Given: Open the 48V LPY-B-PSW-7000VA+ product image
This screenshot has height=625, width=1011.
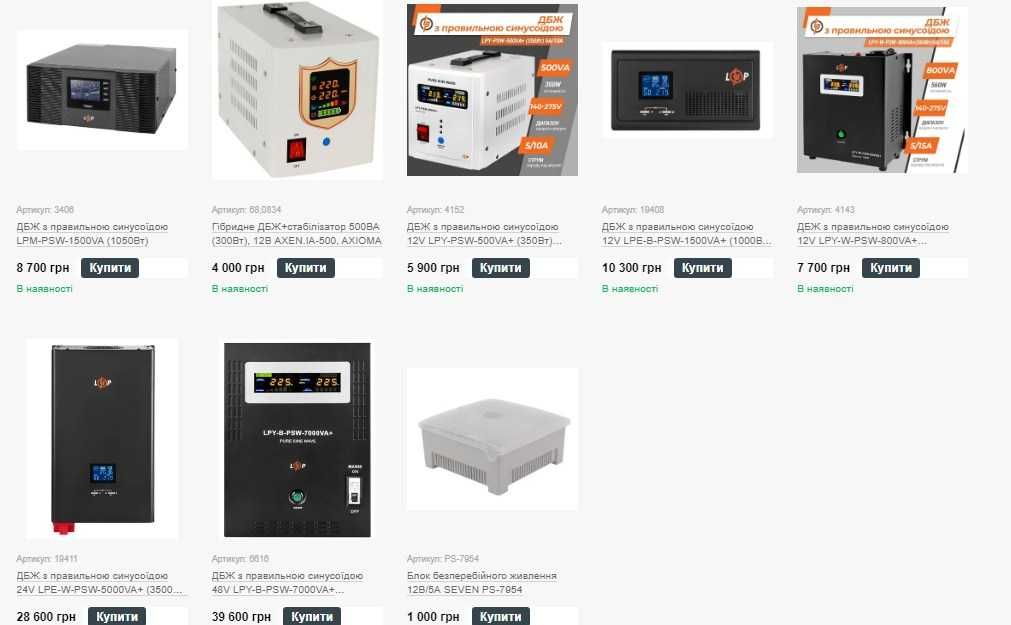Looking at the screenshot, I should (x=297, y=440).
